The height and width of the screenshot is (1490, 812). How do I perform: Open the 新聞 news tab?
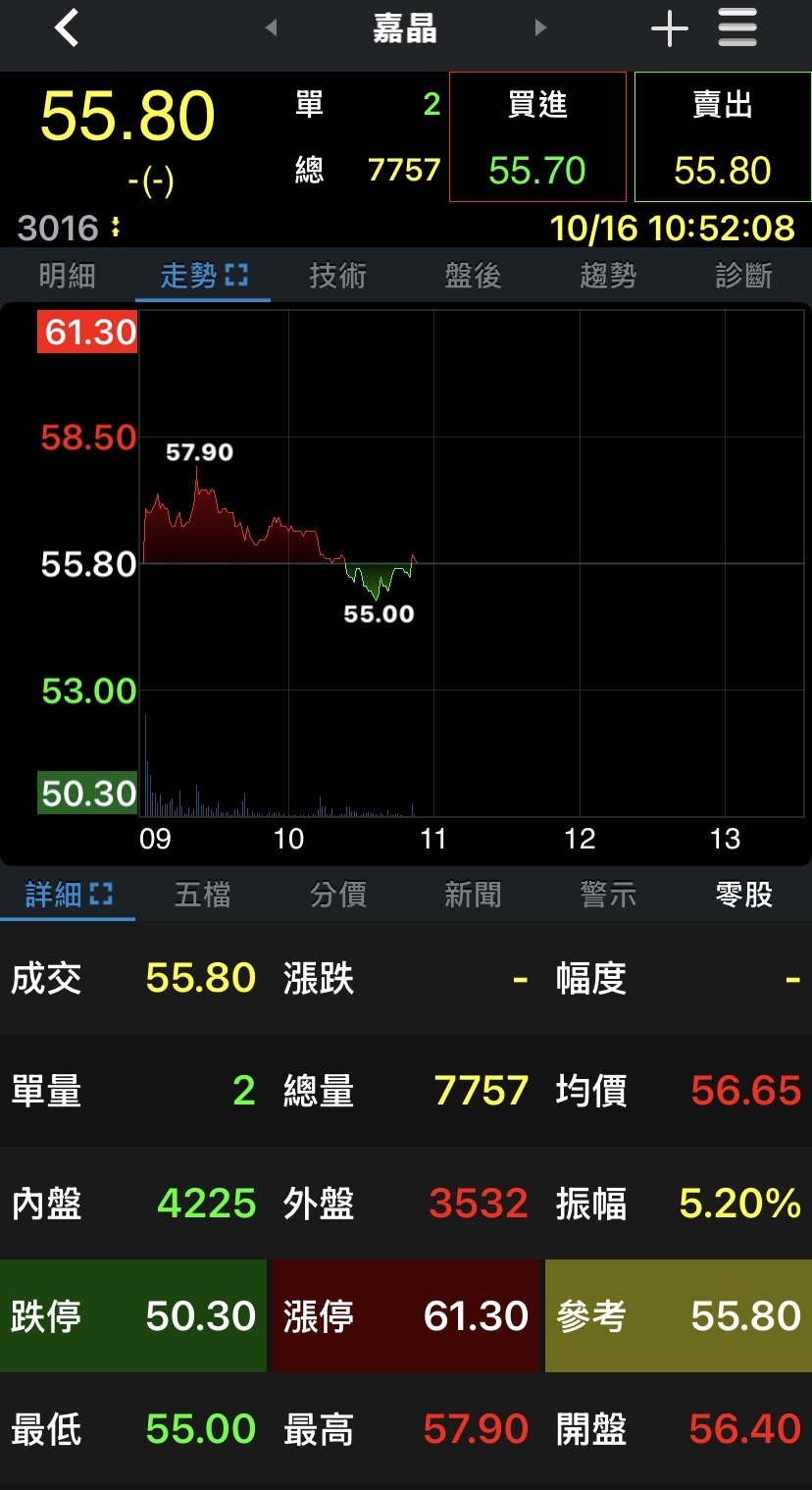pyautogui.click(x=473, y=895)
